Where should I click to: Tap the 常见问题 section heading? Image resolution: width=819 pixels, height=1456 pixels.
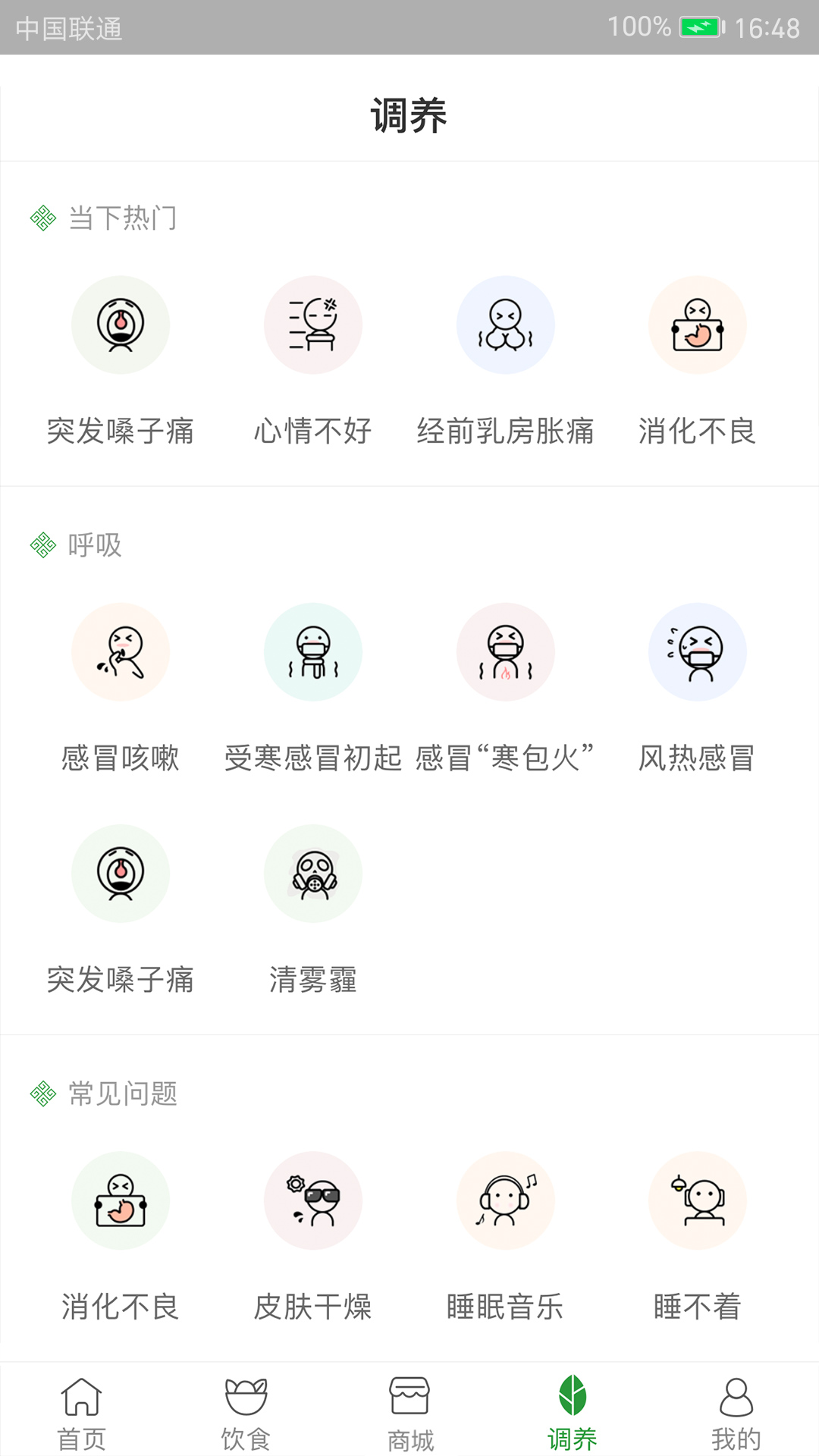click(123, 1094)
